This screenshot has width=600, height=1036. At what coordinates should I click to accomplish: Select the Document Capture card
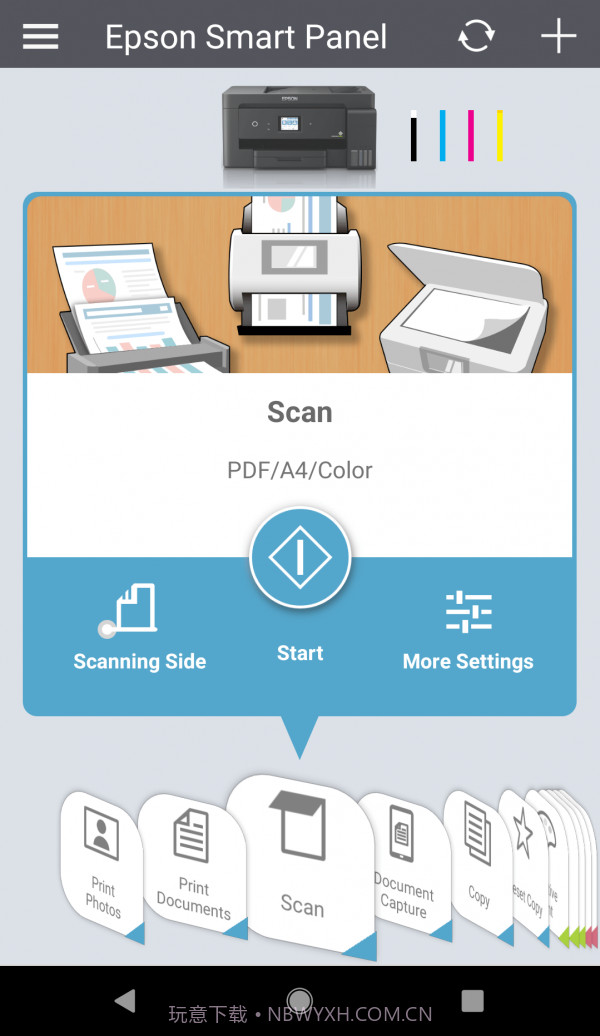pyautogui.click(x=403, y=865)
